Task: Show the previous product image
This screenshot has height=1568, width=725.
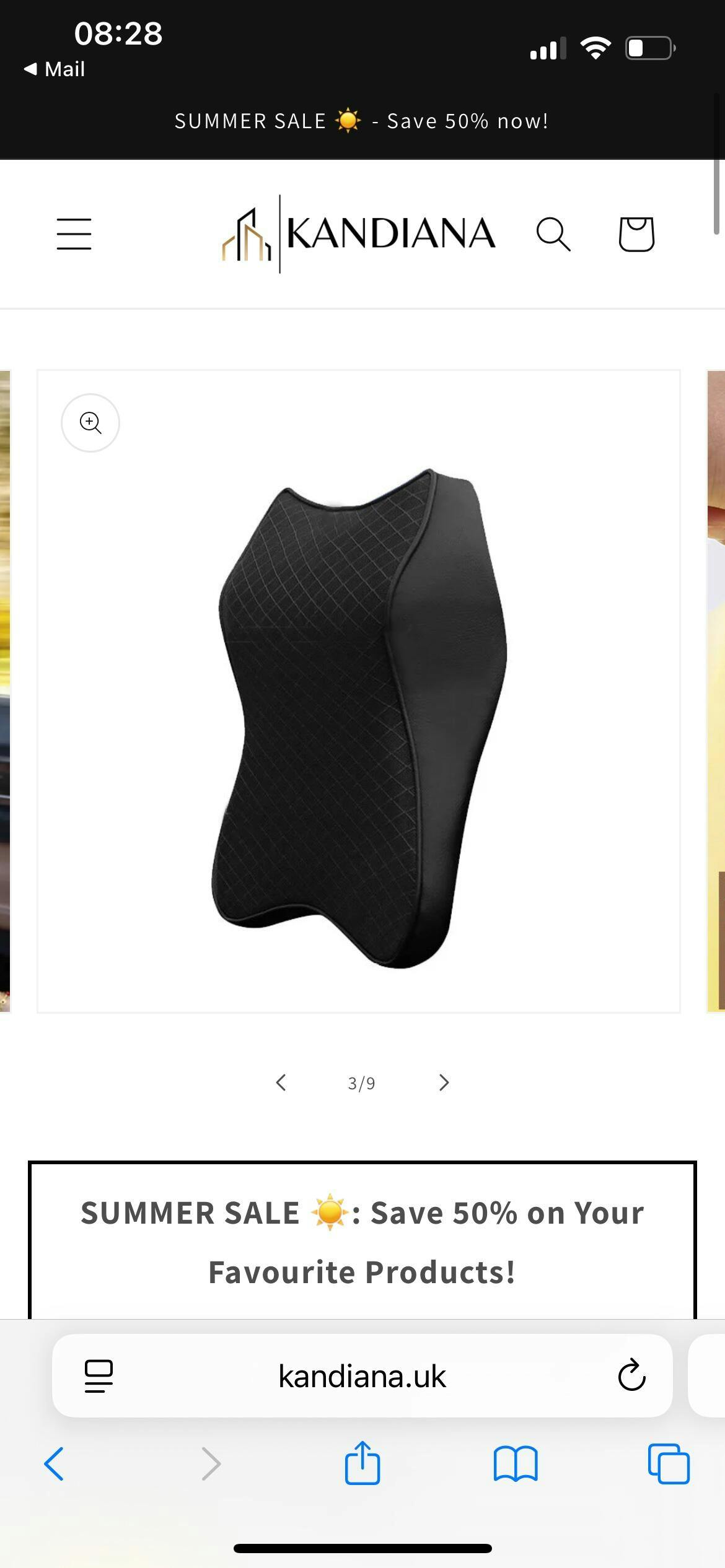Action: (x=281, y=1082)
